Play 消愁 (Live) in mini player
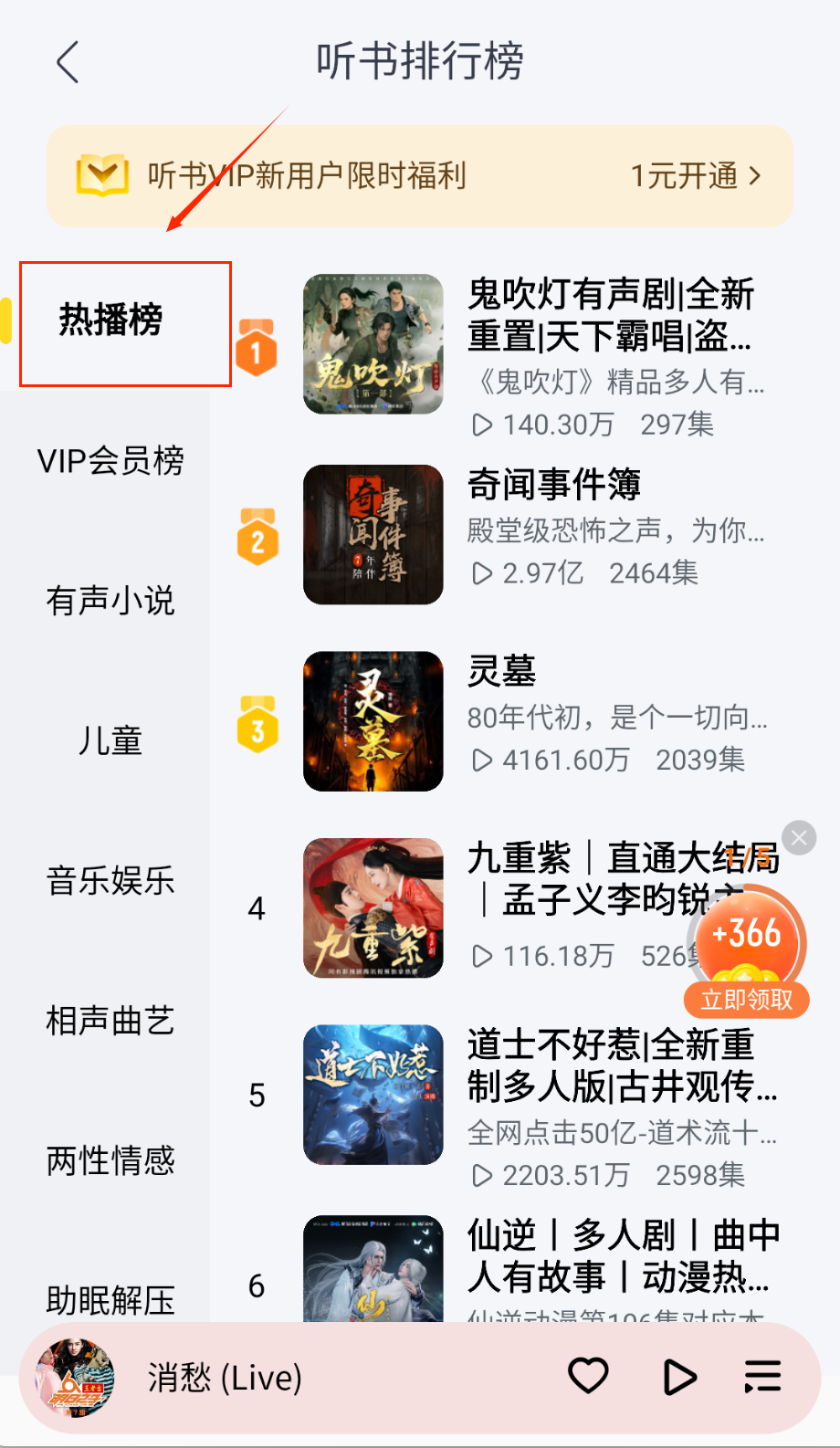This screenshot has width=840, height=1448. (679, 1377)
